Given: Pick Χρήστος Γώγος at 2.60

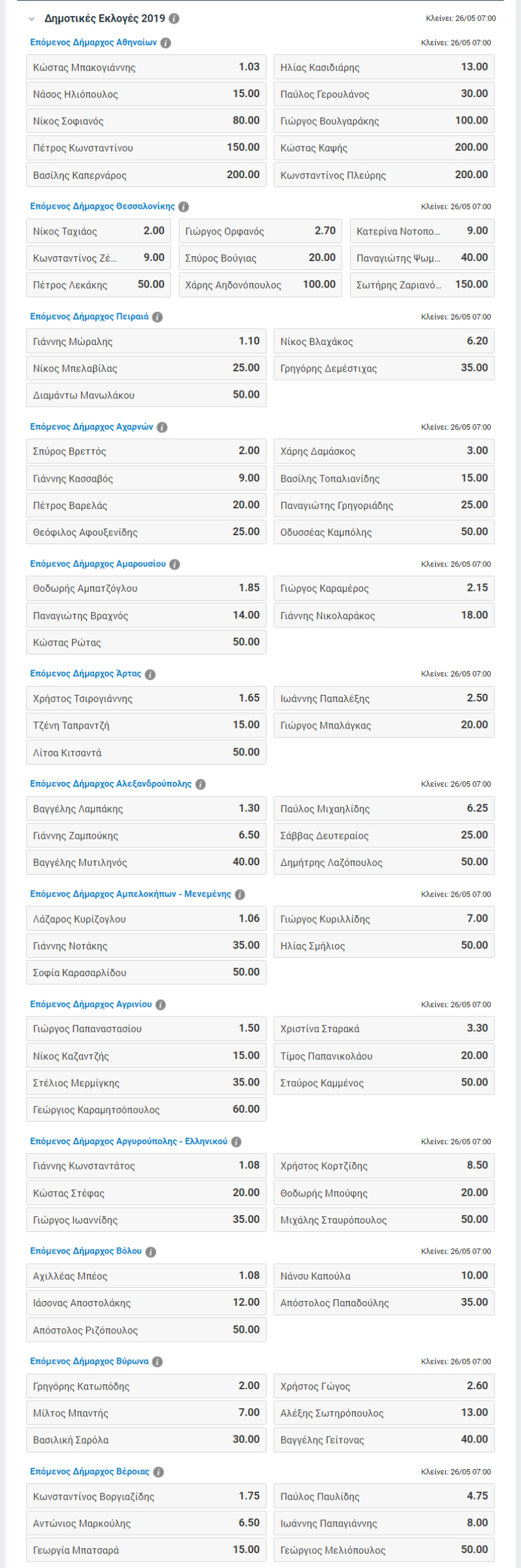Looking at the screenshot, I should [384, 1386].
